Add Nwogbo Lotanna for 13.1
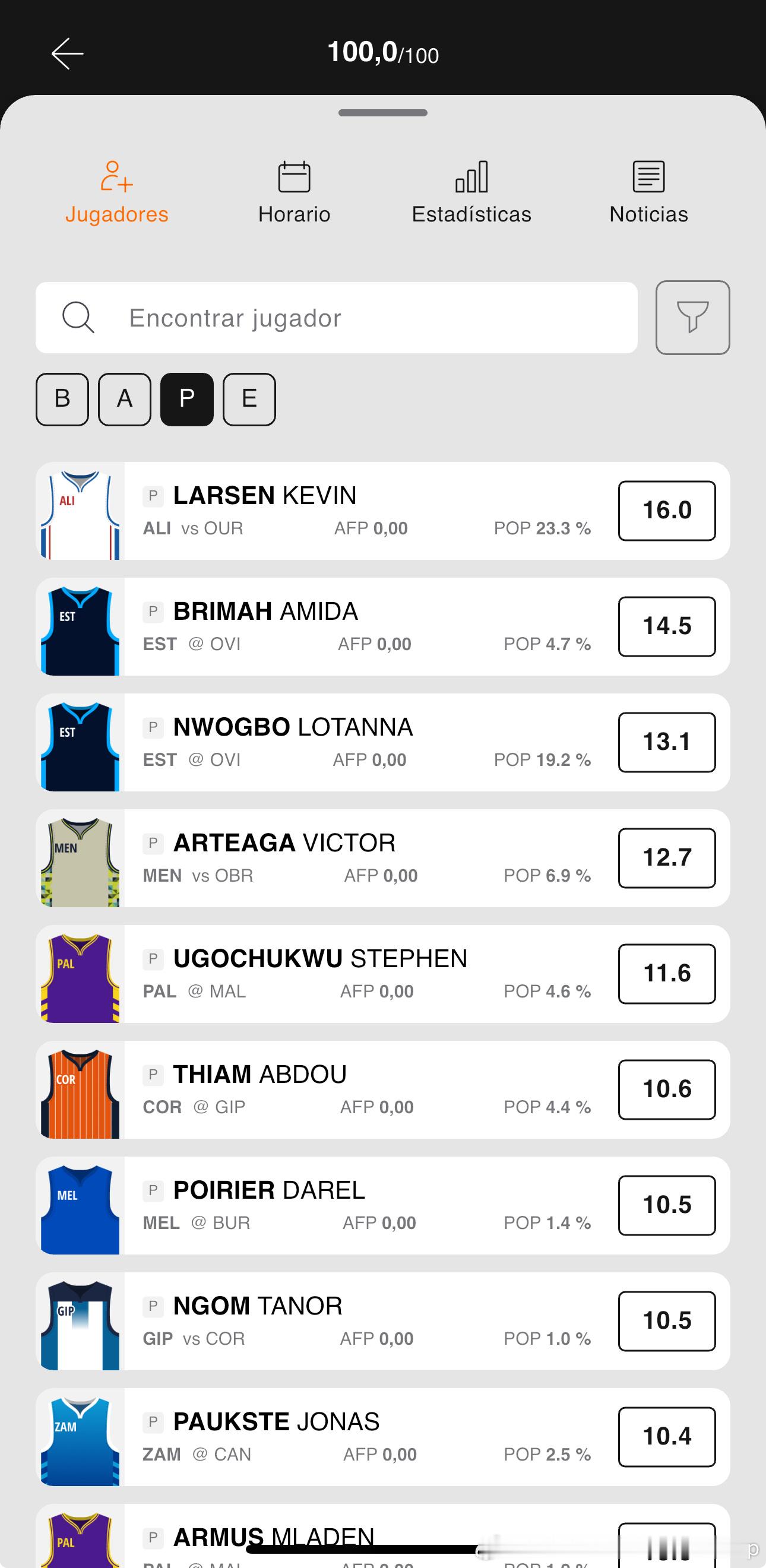This screenshot has height=1568, width=766. coord(667,742)
